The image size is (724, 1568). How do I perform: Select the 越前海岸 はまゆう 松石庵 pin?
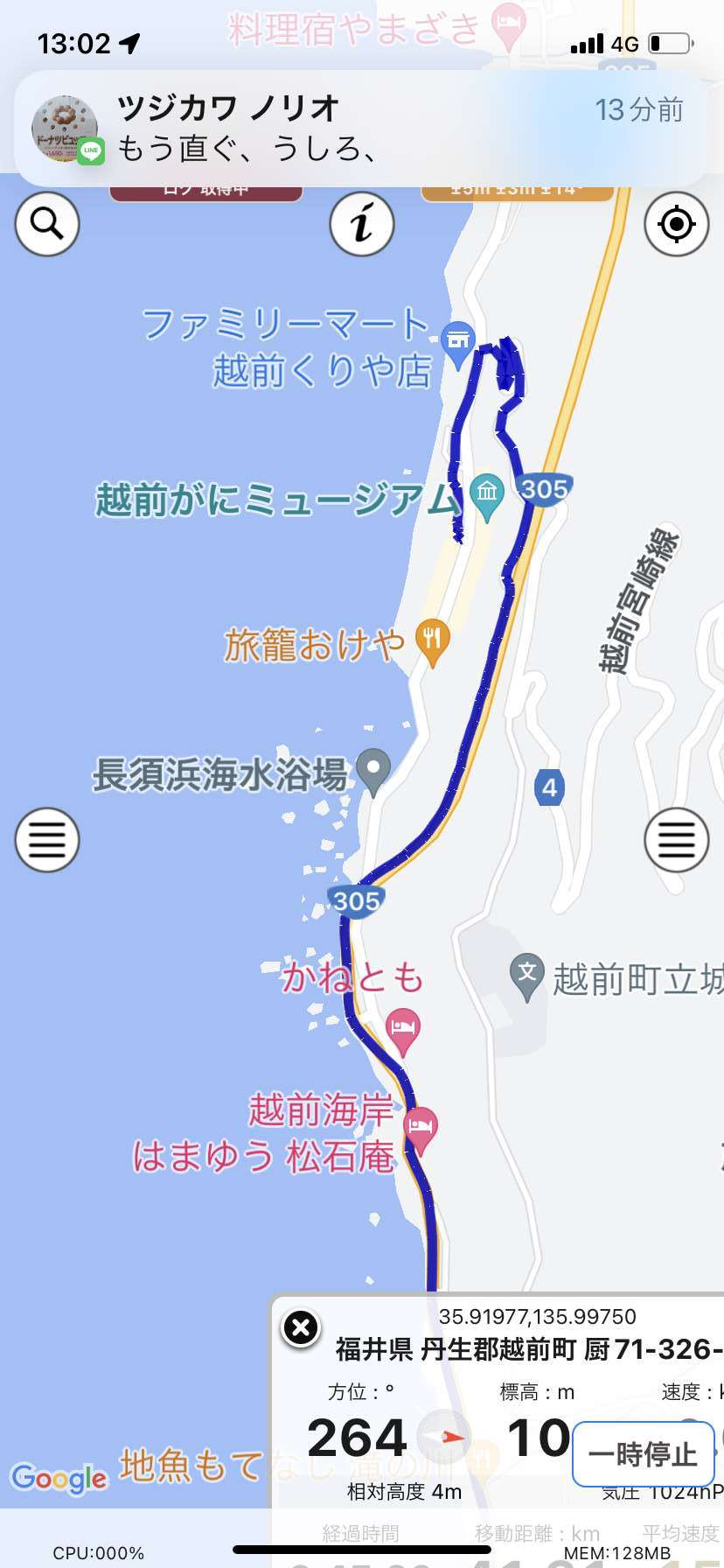point(421,1130)
